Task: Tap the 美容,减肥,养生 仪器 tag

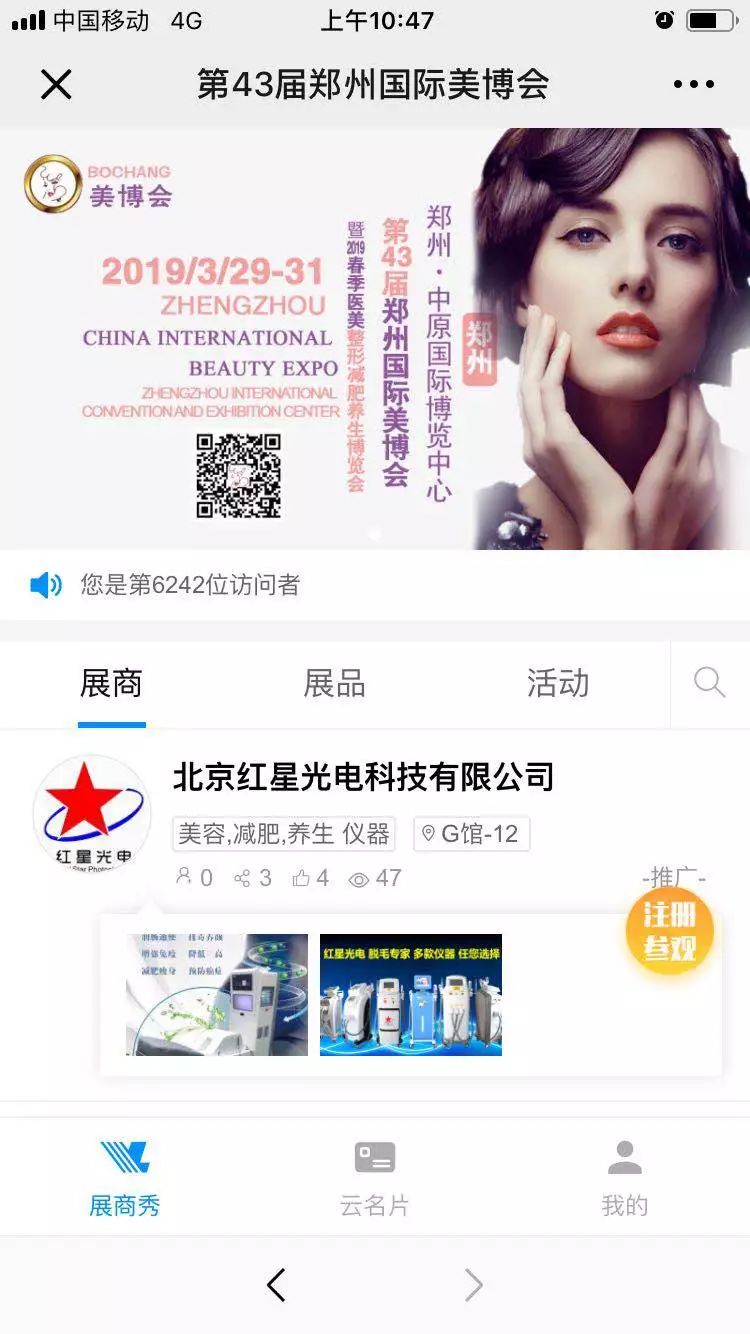Action: [x=284, y=834]
